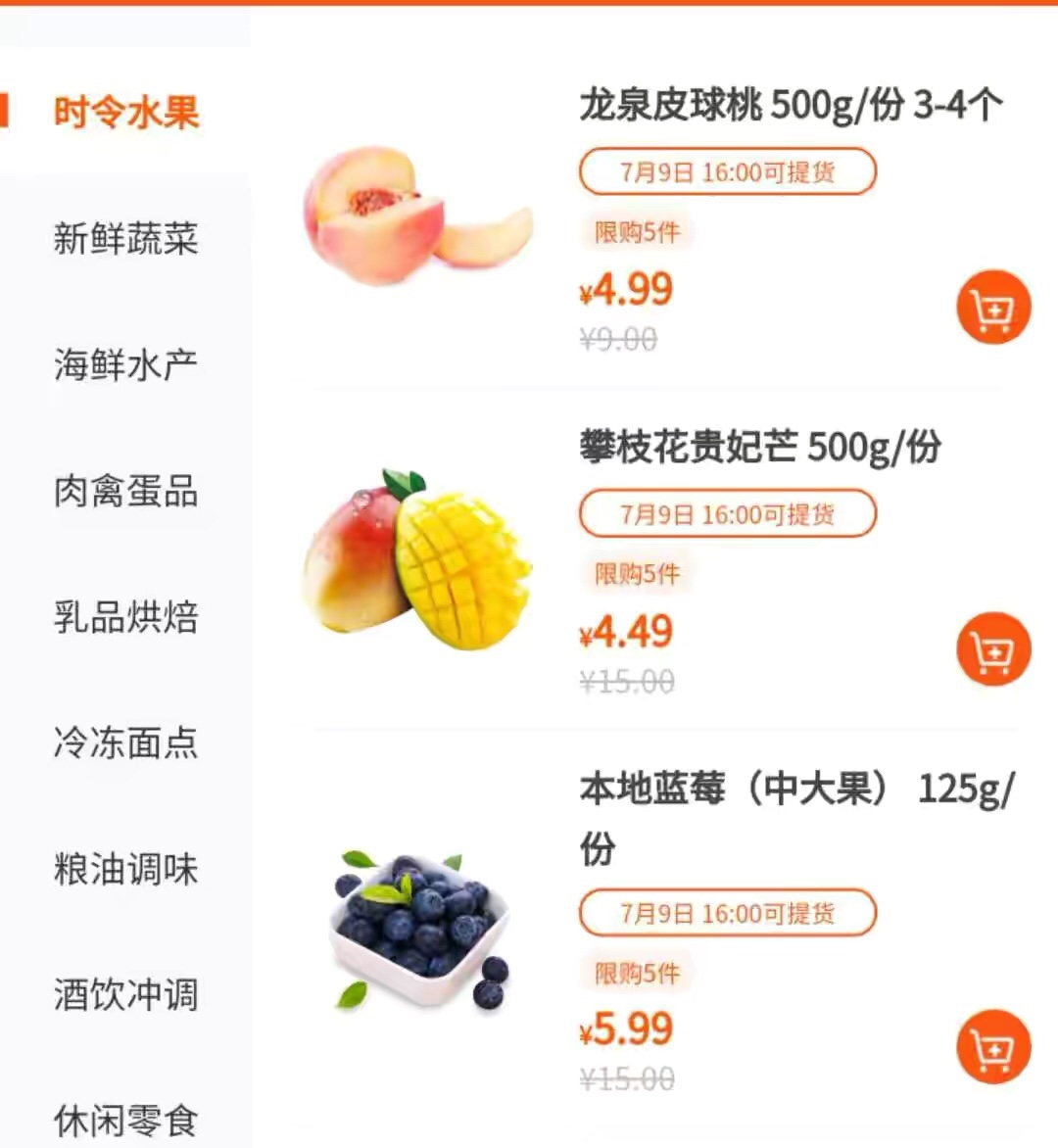1058x1148 pixels.
Task: Add 本地蓝莓 to cart via cart icon
Action: 993,1046
